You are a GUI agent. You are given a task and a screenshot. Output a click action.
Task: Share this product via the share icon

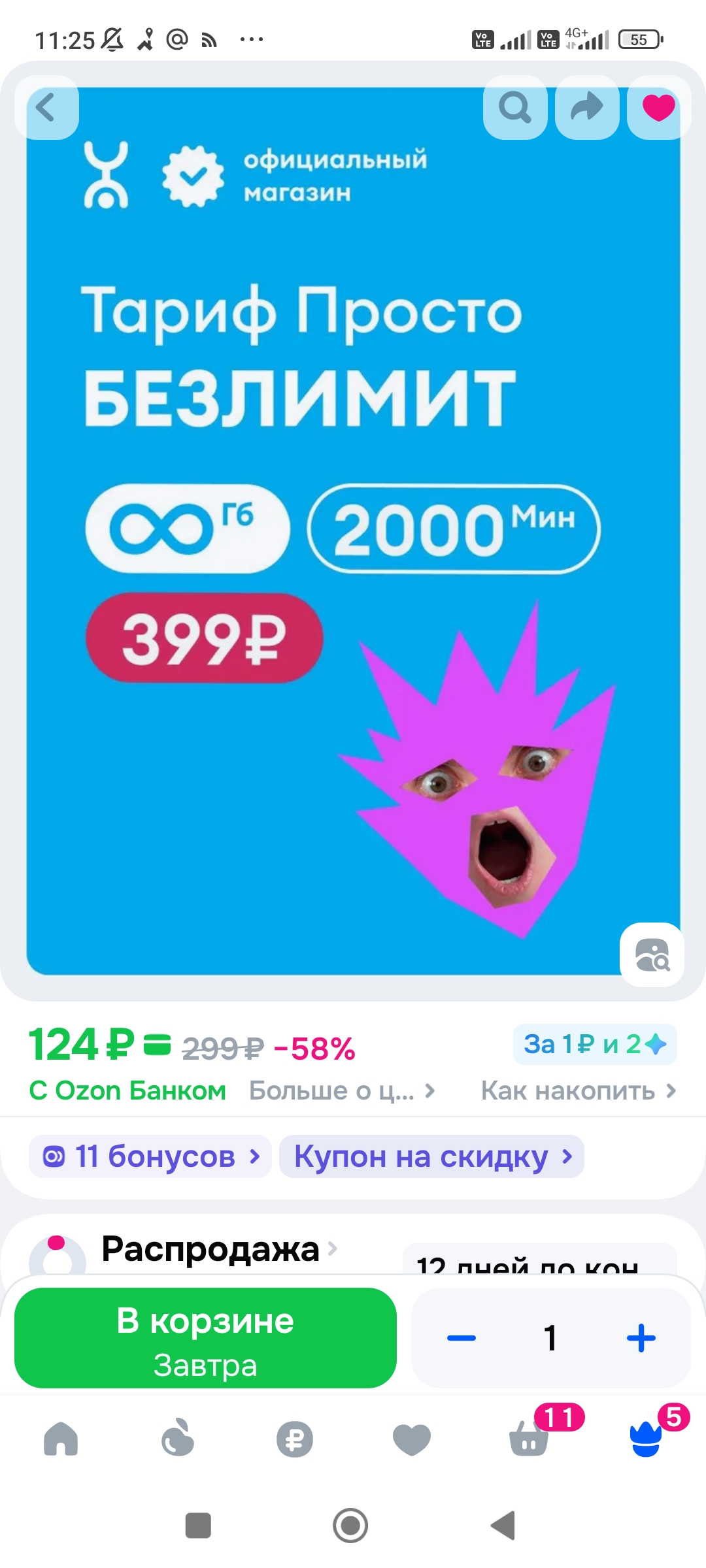click(586, 108)
